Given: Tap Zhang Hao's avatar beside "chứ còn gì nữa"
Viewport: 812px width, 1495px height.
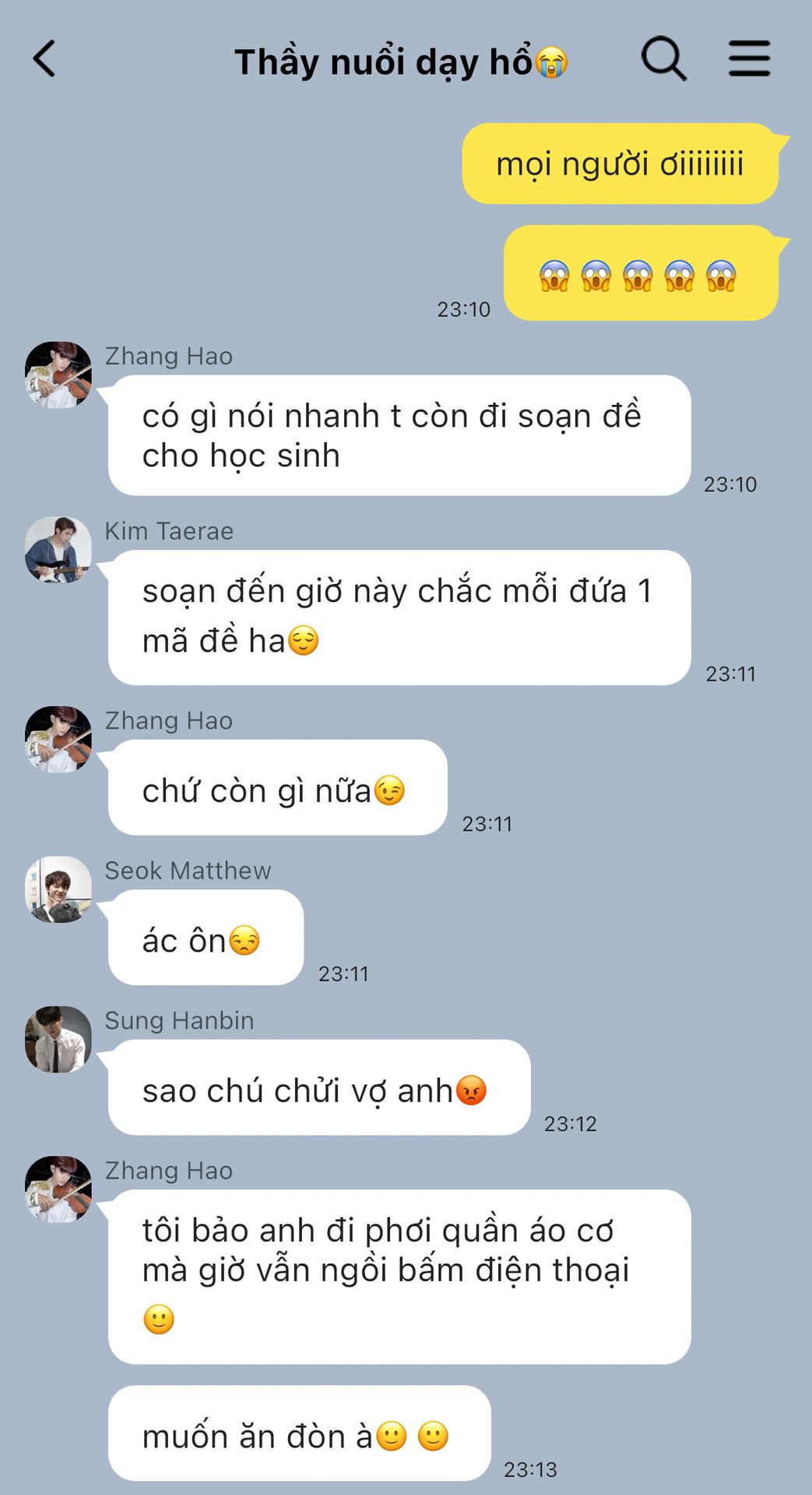Looking at the screenshot, I should pyautogui.click(x=58, y=740).
